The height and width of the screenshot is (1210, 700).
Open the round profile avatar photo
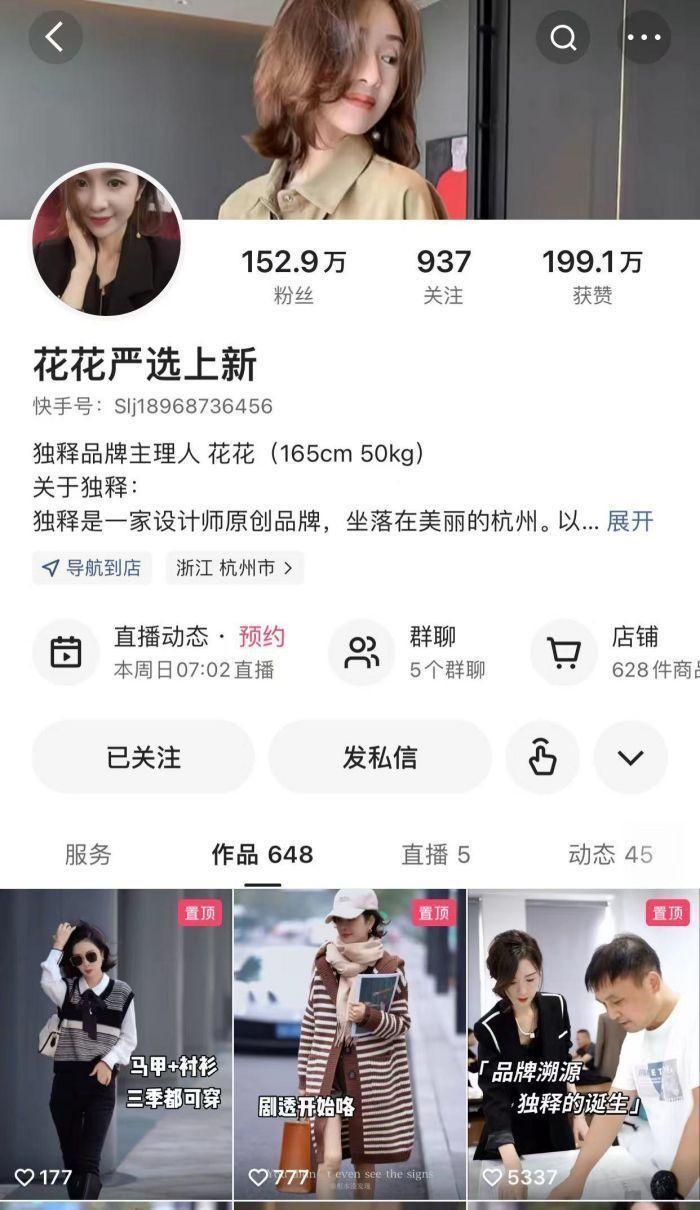pyautogui.click(x=107, y=239)
